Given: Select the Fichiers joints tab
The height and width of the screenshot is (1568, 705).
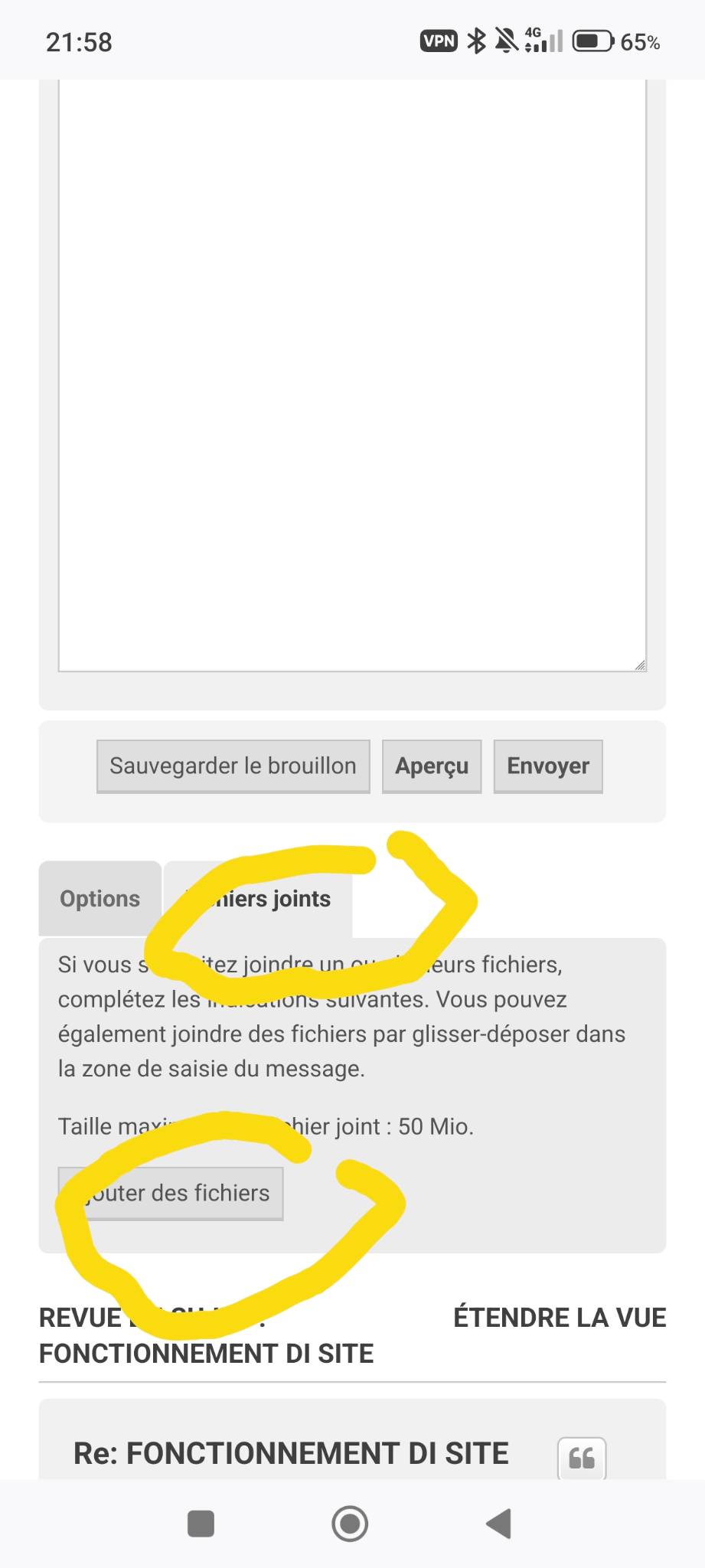Looking at the screenshot, I should (x=259, y=899).
